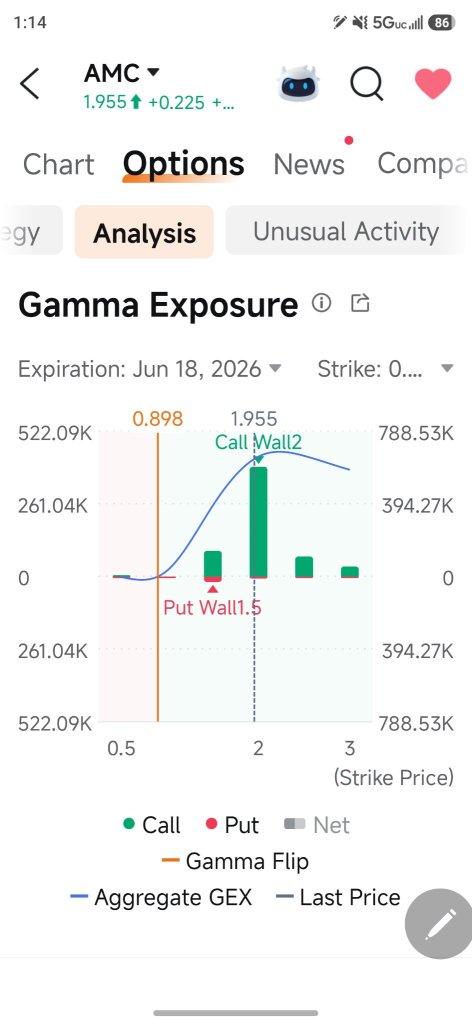Switch to the Chart tab

[59, 164]
